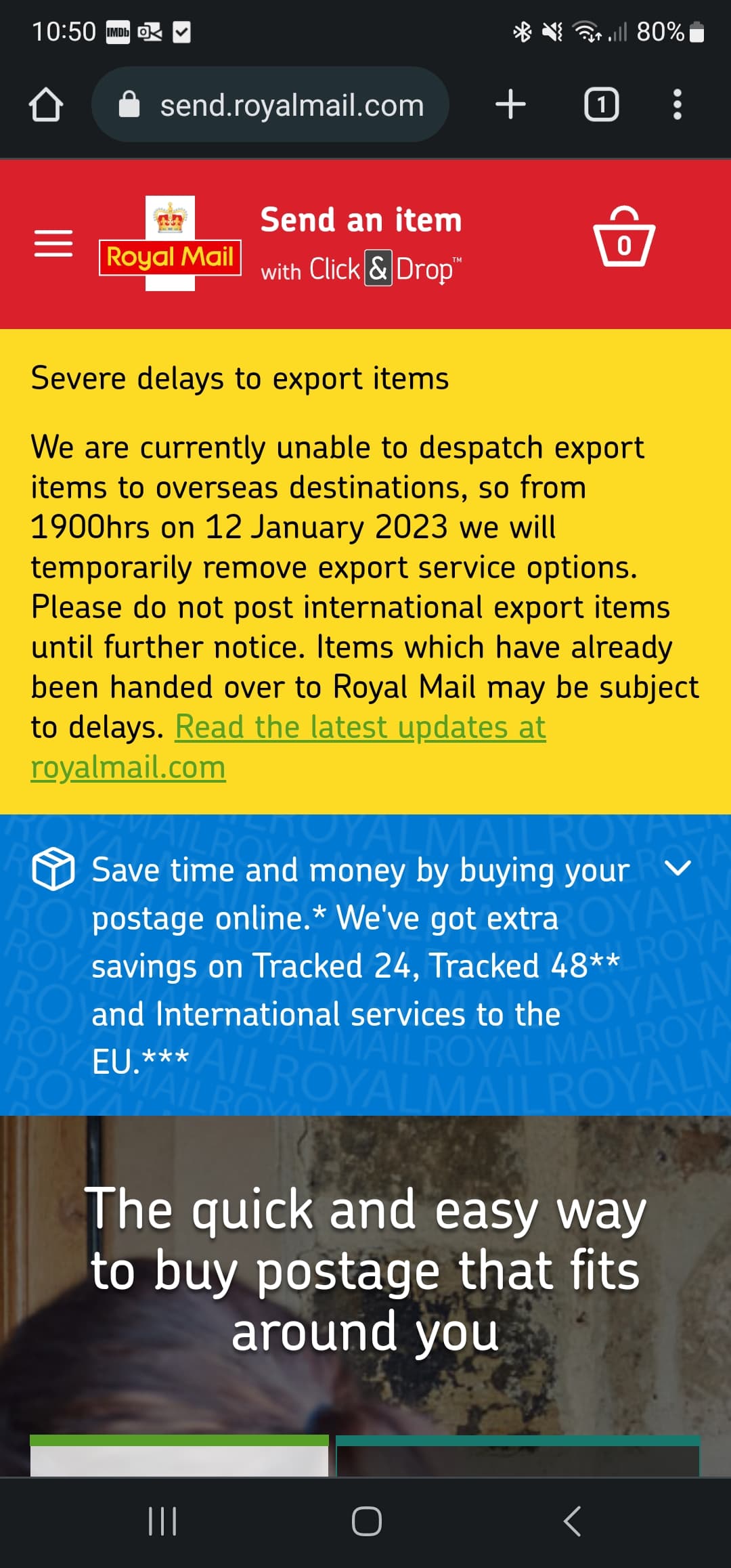731x1568 pixels.
Task: Tap the browser address bar
Action: 271,105
